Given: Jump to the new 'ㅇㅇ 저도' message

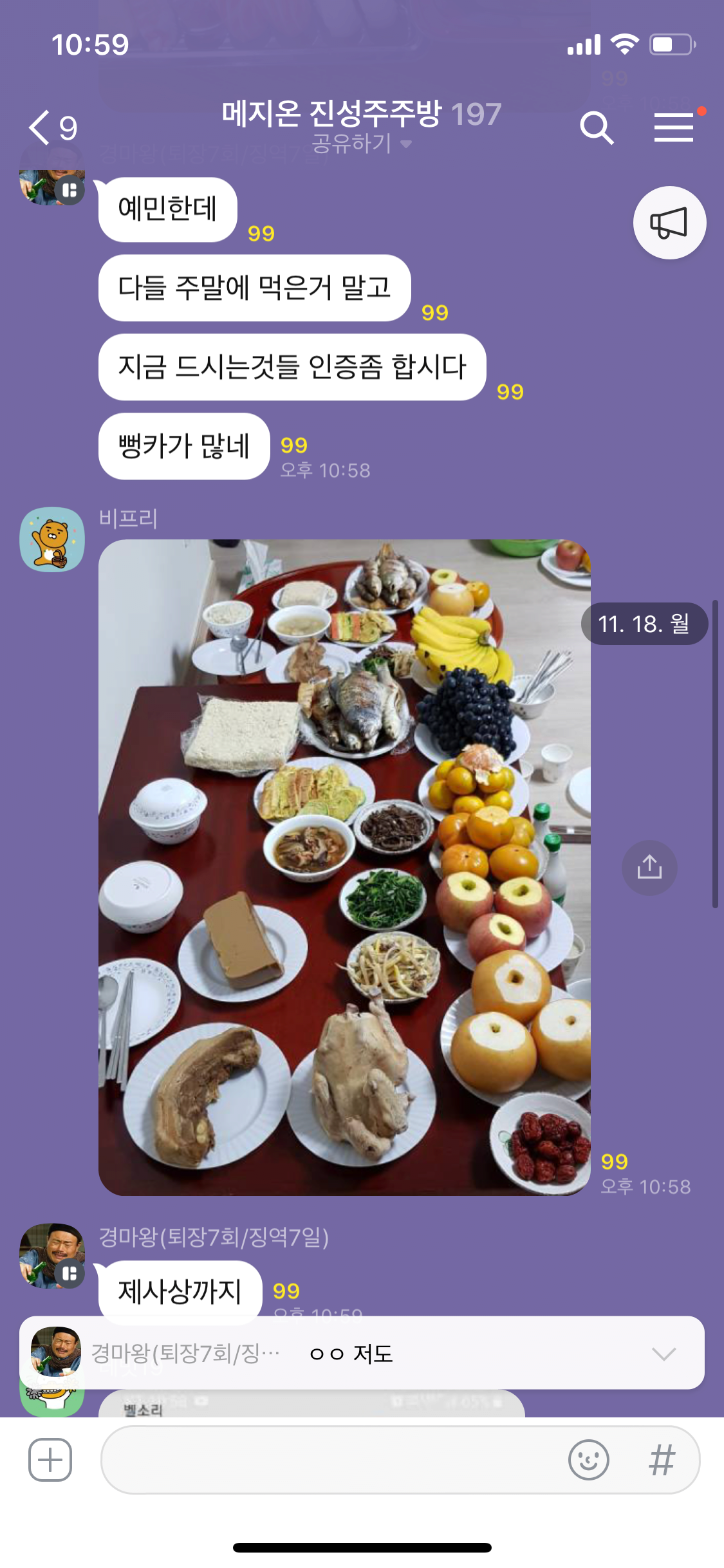Looking at the screenshot, I should [361, 1353].
